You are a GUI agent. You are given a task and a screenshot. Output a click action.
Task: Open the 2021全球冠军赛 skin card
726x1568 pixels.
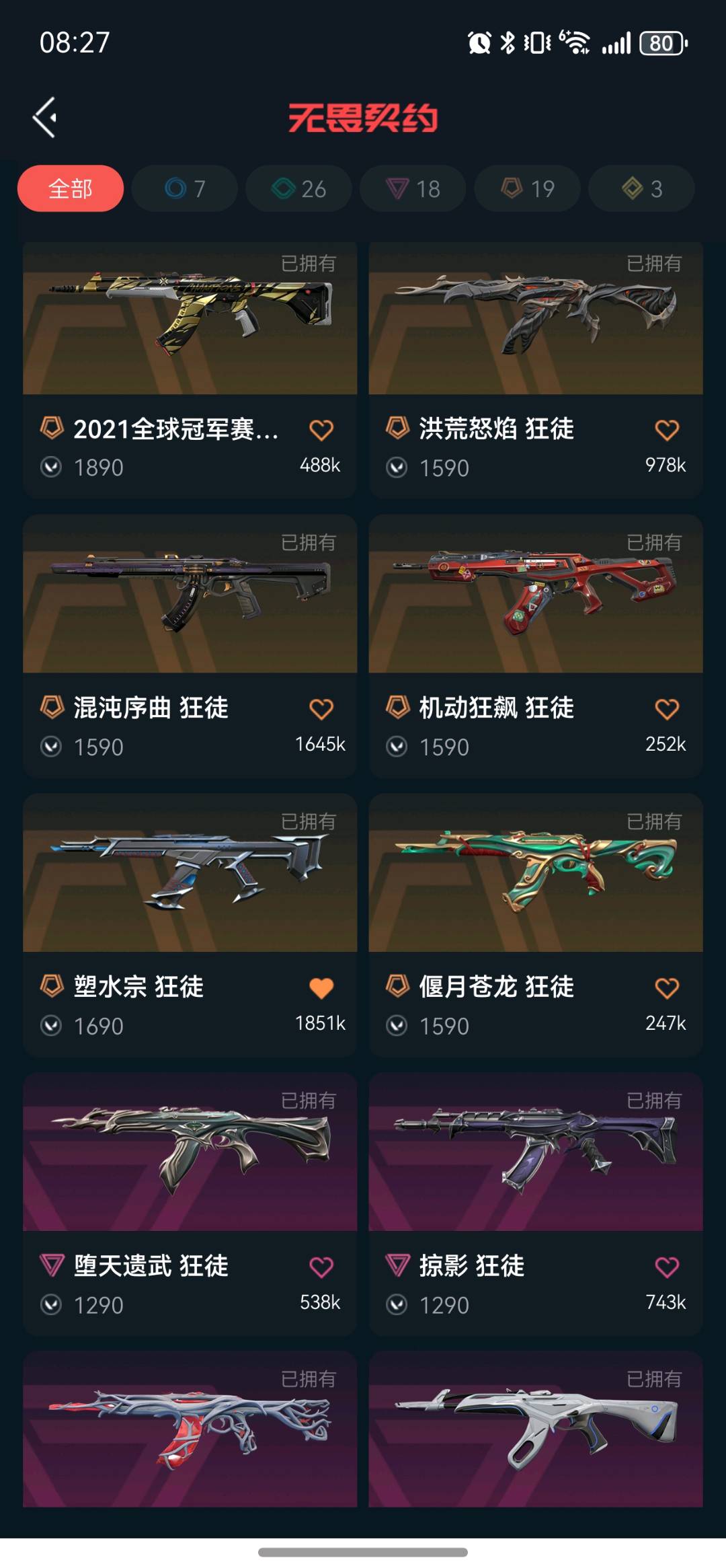click(x=190, y=323)
